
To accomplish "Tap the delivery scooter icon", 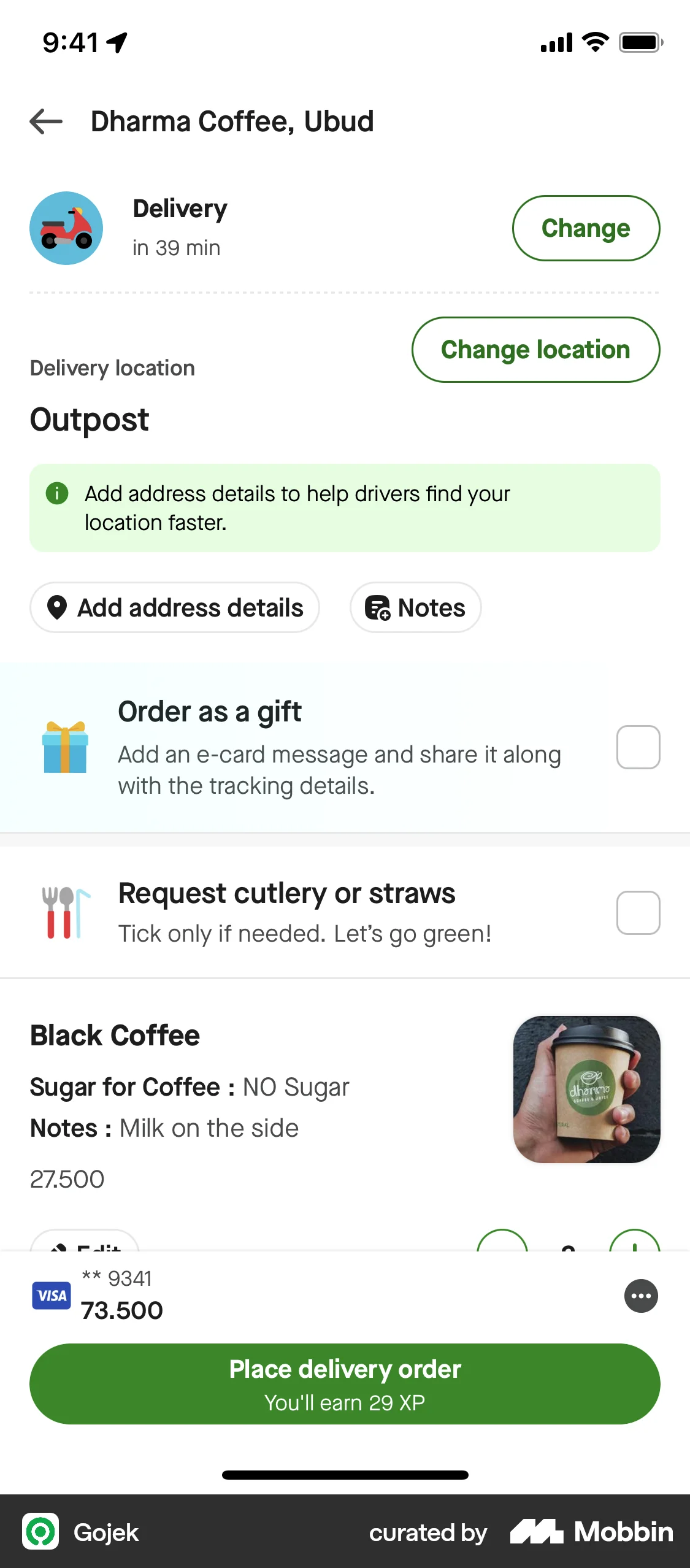I will pyautogui.click(x=66, y=228).
